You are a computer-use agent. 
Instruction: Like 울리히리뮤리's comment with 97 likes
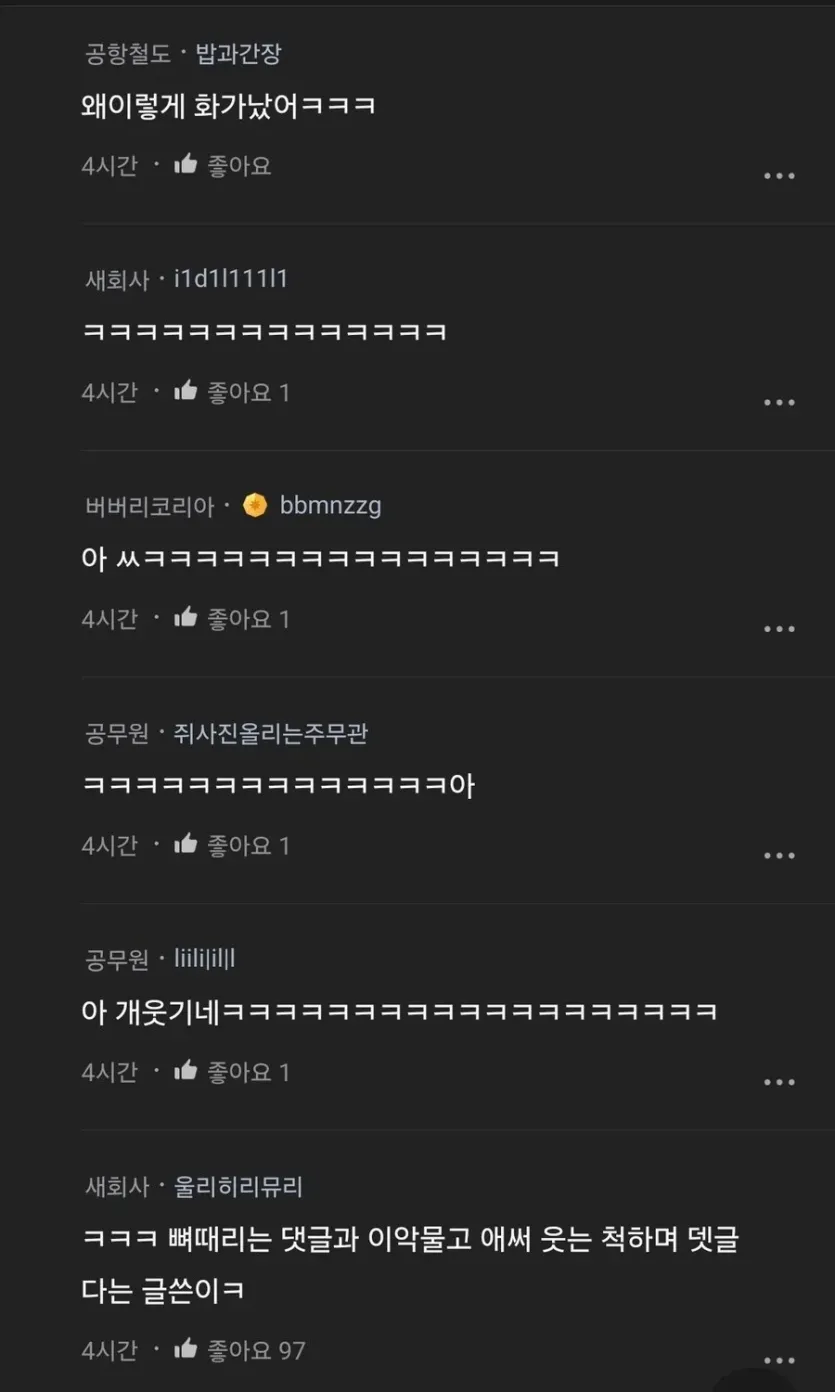tap(186, 1350)
